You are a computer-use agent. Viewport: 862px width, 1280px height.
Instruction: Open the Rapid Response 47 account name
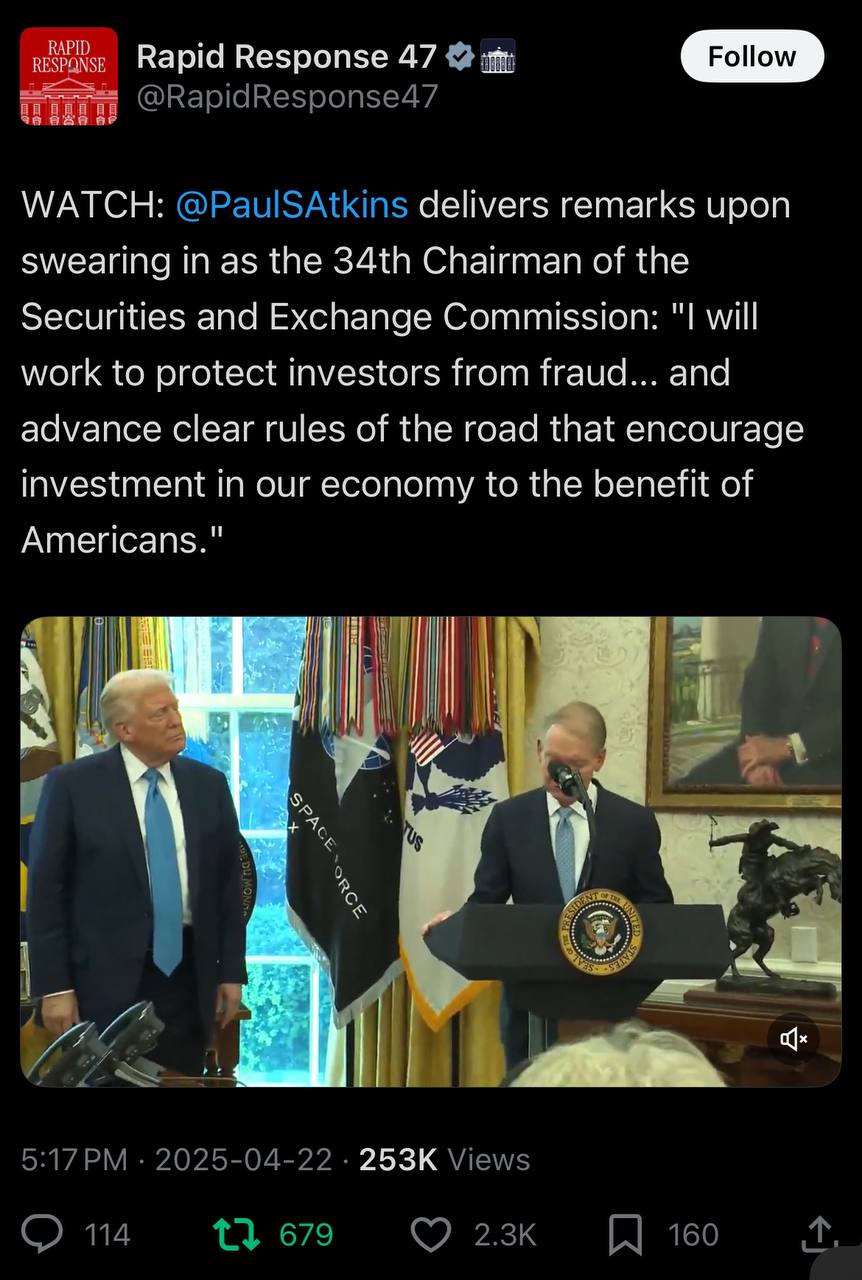tap(286, 57)
